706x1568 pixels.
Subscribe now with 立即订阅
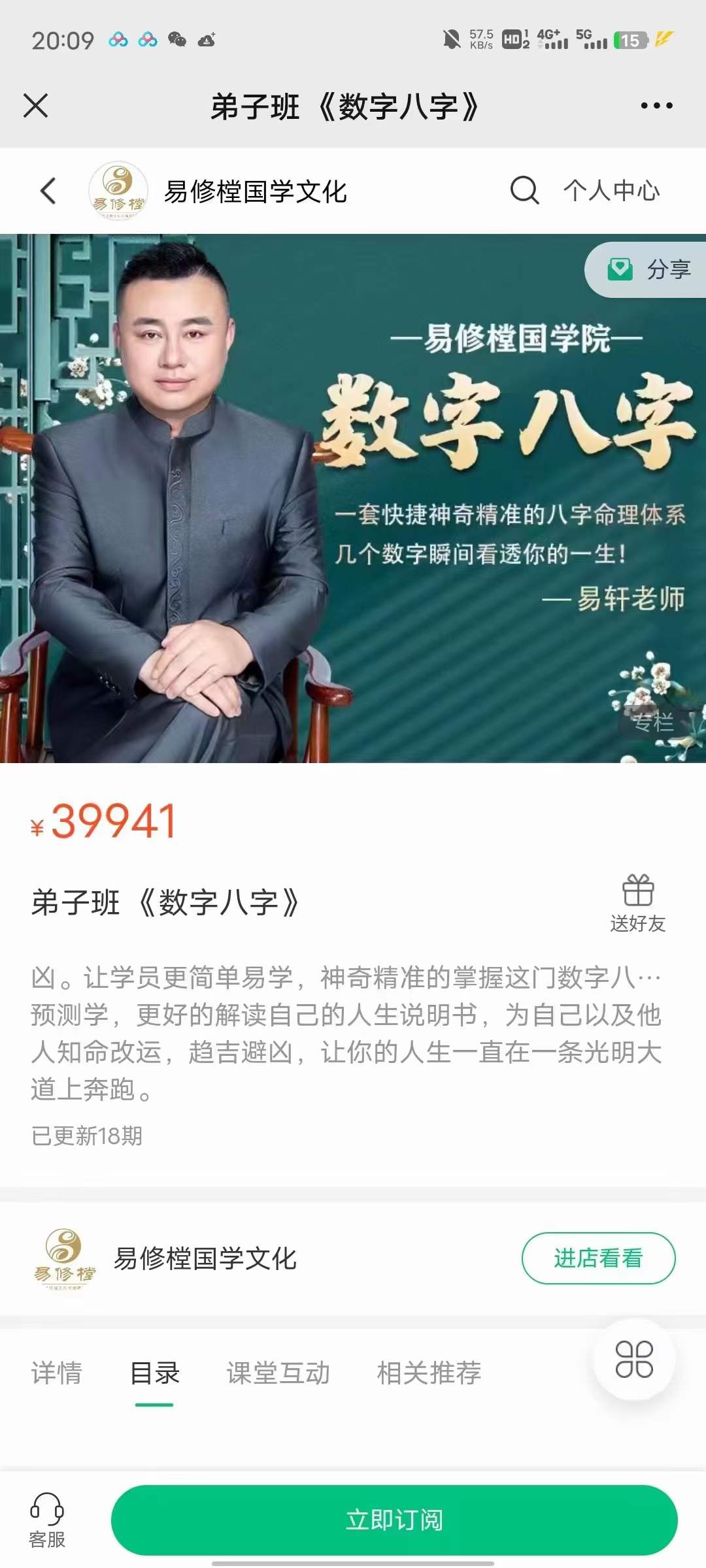(x=394, y=1520)
